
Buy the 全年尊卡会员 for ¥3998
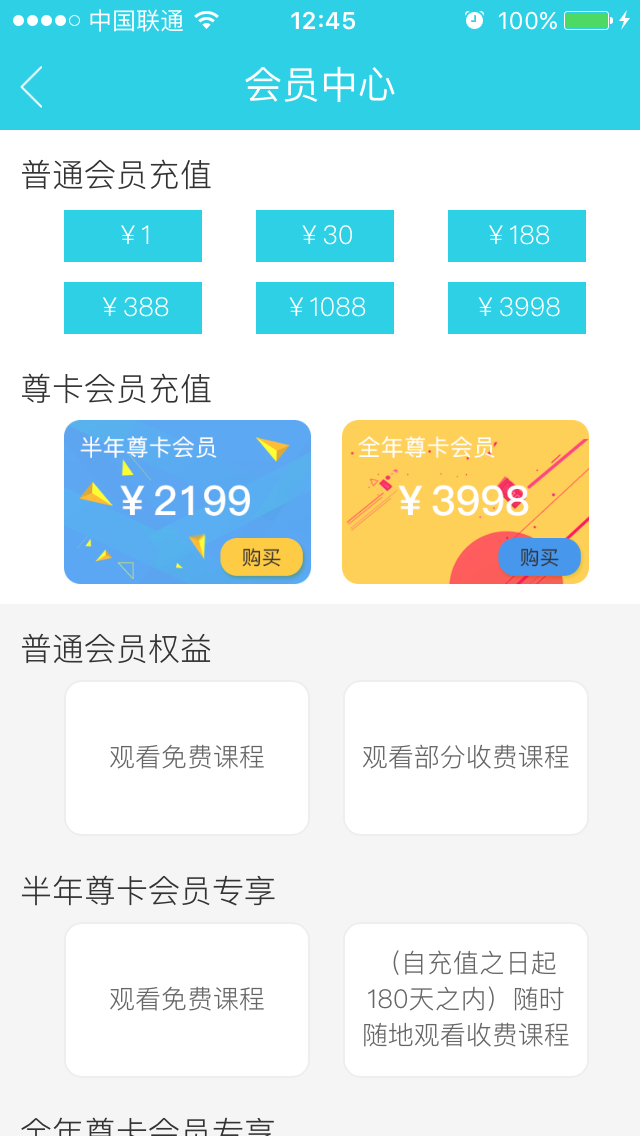539,557
